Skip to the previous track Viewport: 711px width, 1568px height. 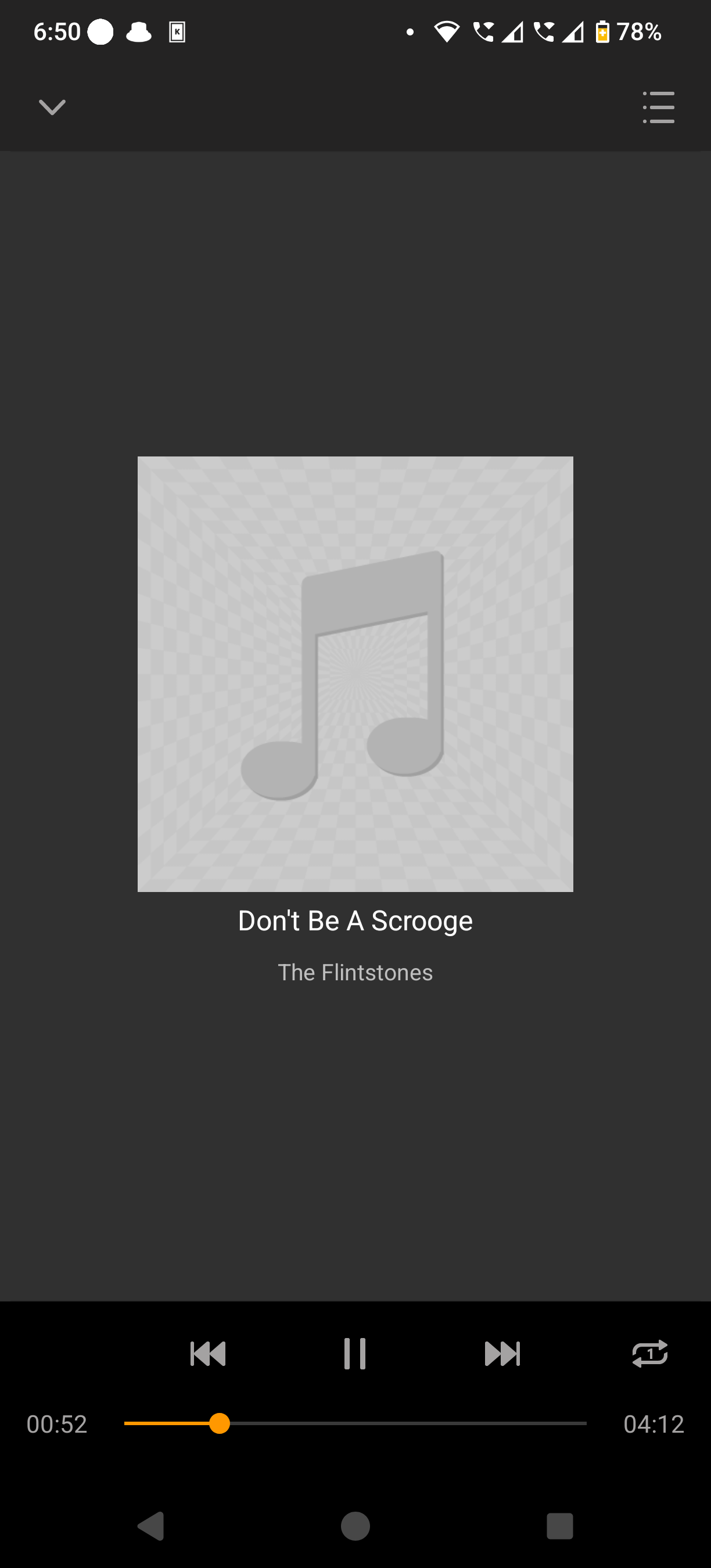[x=207, y=1354]
